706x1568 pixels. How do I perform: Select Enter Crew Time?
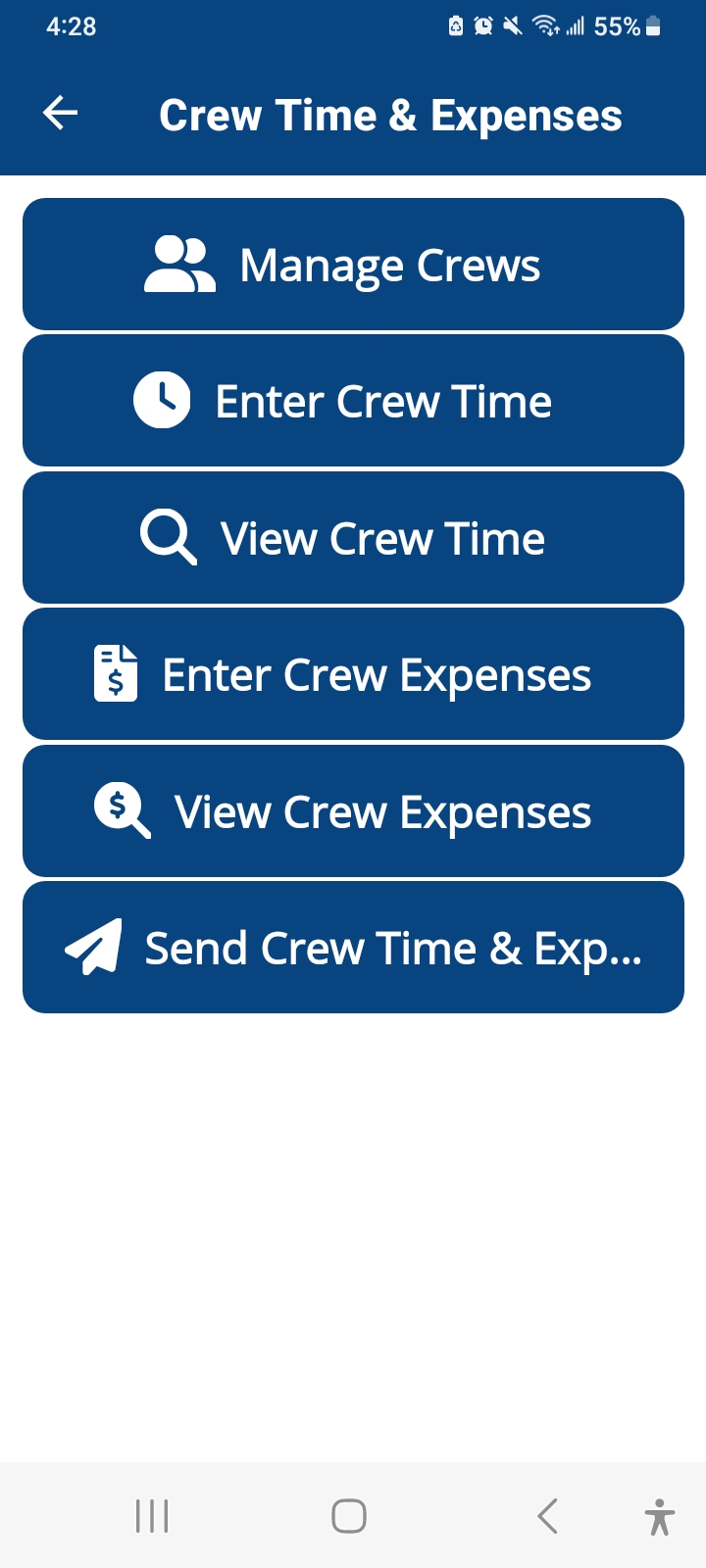pyautogui.click(x=353, y=401)
